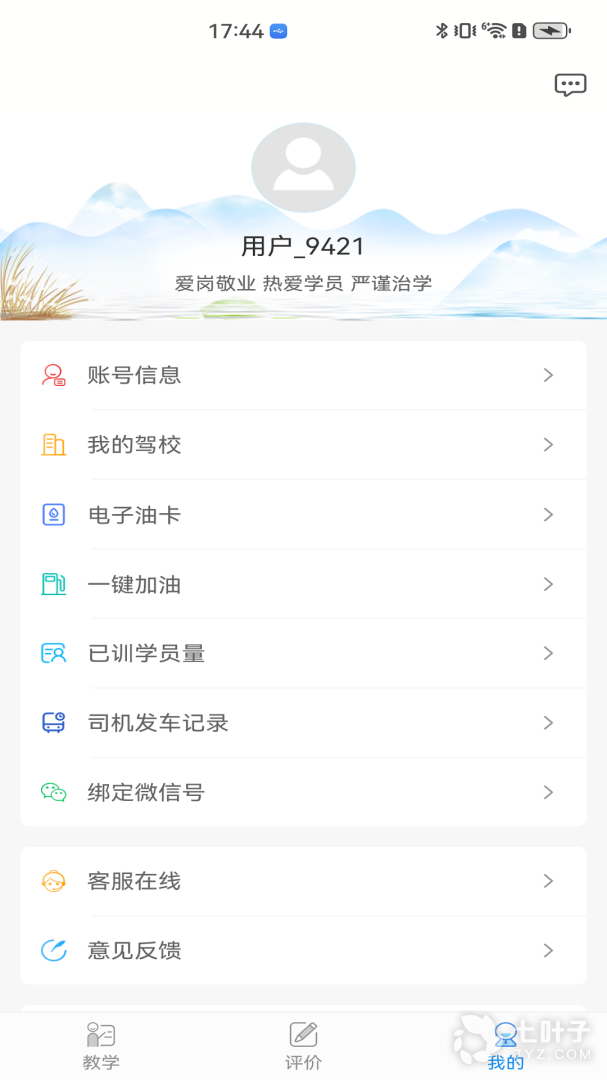Go to 我的驾校 row
This screenshot has height=1080, width=607.
click(303, 445)
